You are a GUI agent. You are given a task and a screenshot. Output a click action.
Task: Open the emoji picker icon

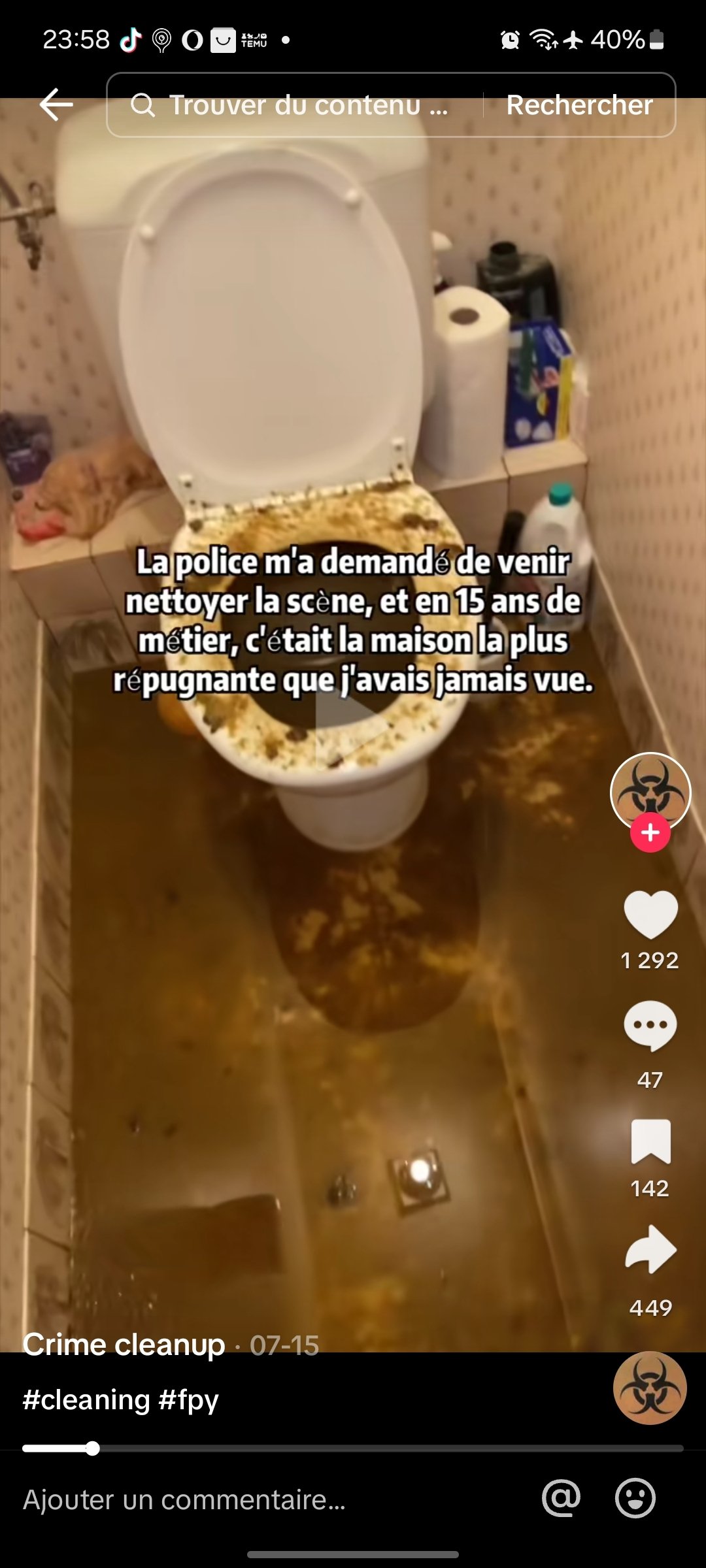coord(635,1498)
